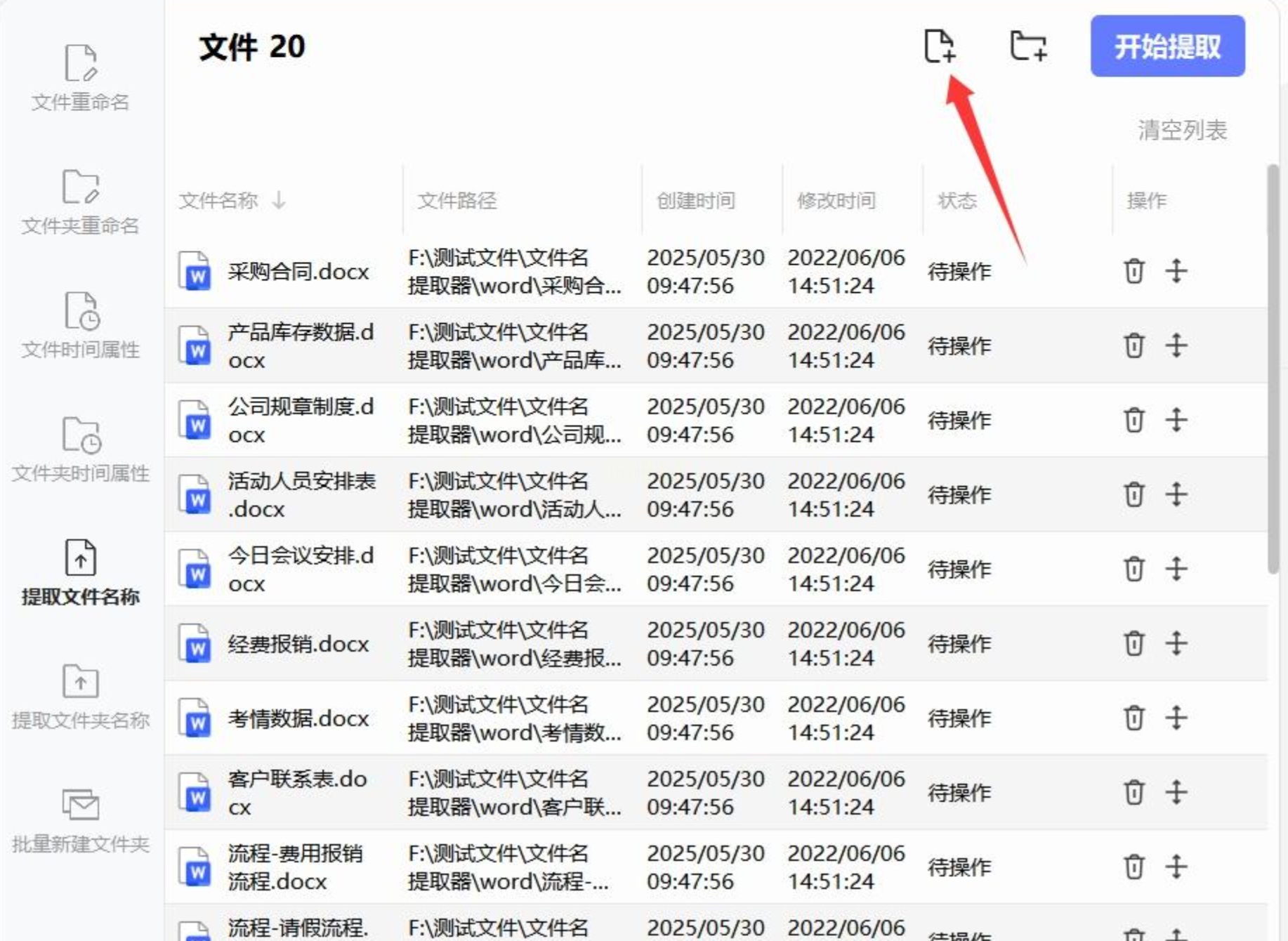
Task: Delete 采购合同.docx from the list
Action: tap(1133, 271)
